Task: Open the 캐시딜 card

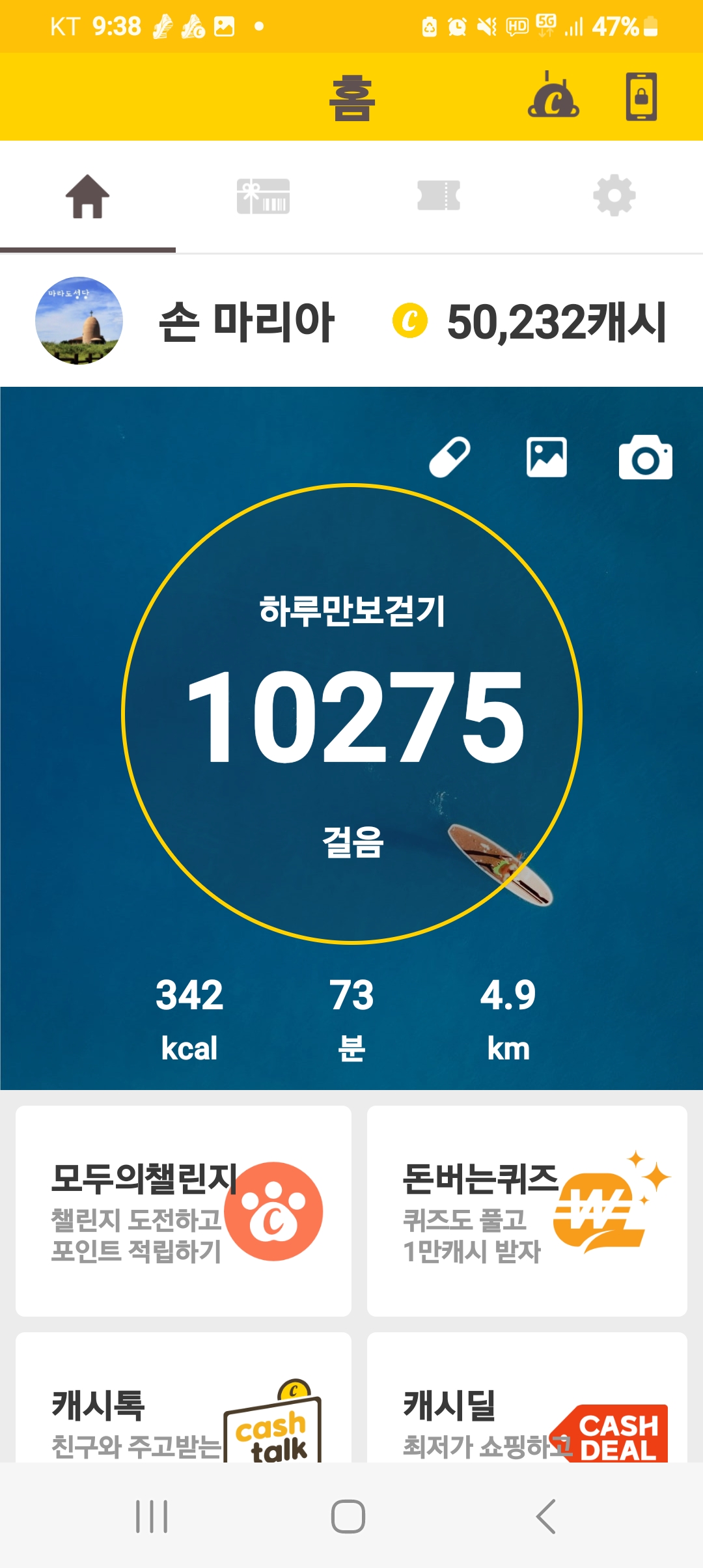Action: [527, 1400]
